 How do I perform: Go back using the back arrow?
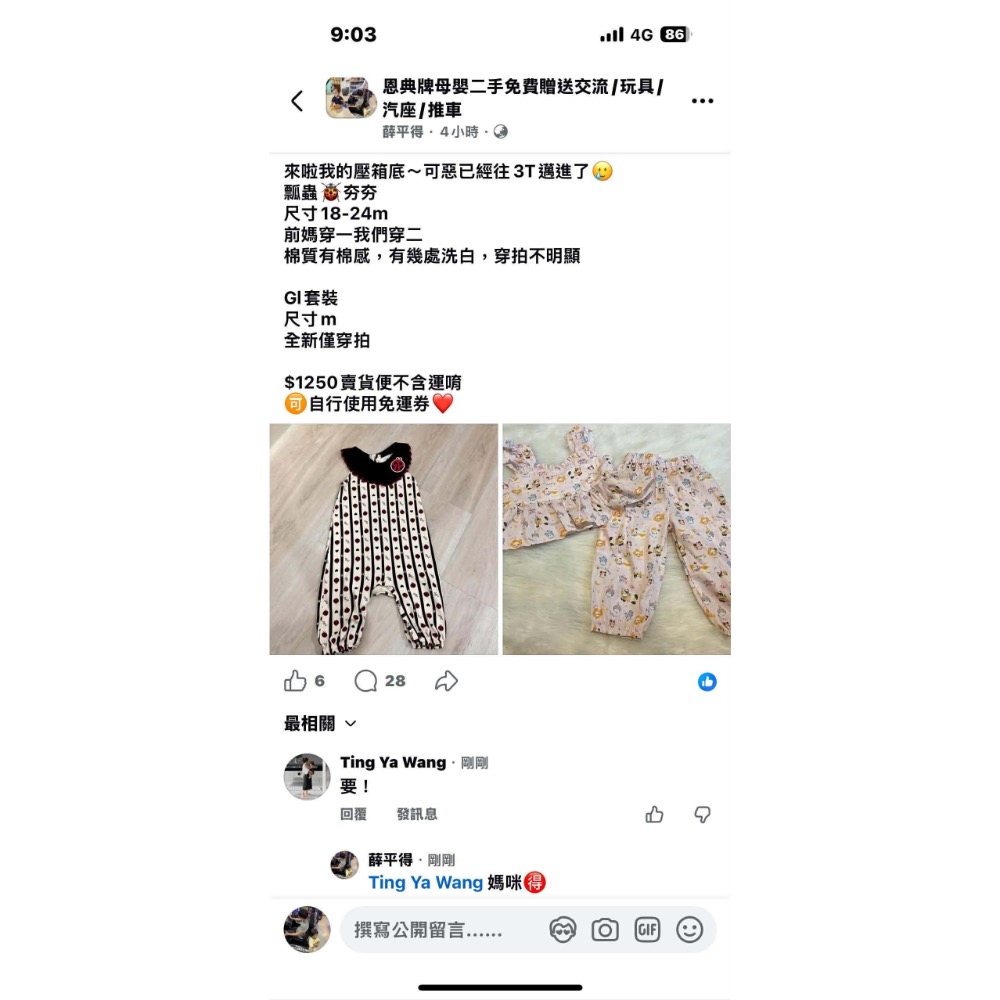[297, 101]
